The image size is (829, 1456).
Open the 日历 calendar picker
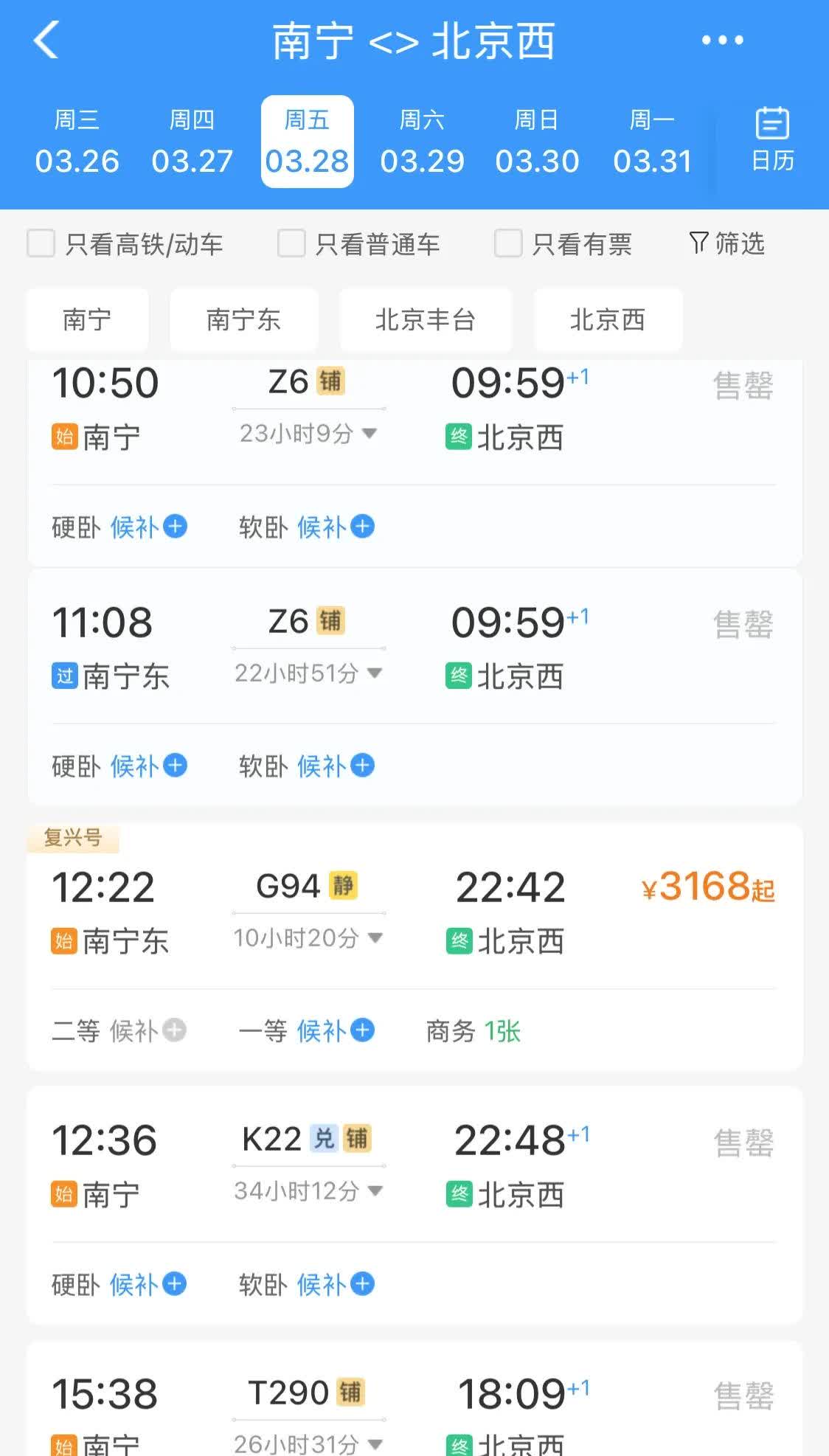[772, 140]
